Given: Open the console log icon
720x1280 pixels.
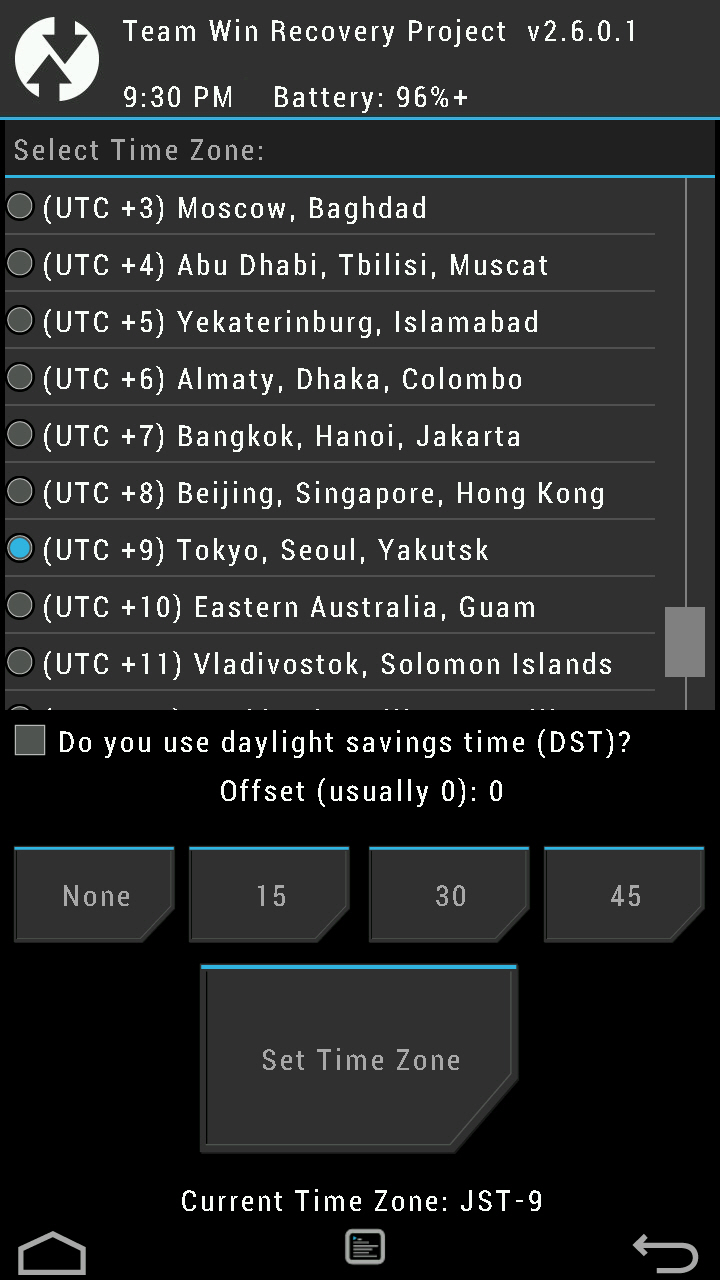Looking at the screenshot, I should (x=364, y=1247).
